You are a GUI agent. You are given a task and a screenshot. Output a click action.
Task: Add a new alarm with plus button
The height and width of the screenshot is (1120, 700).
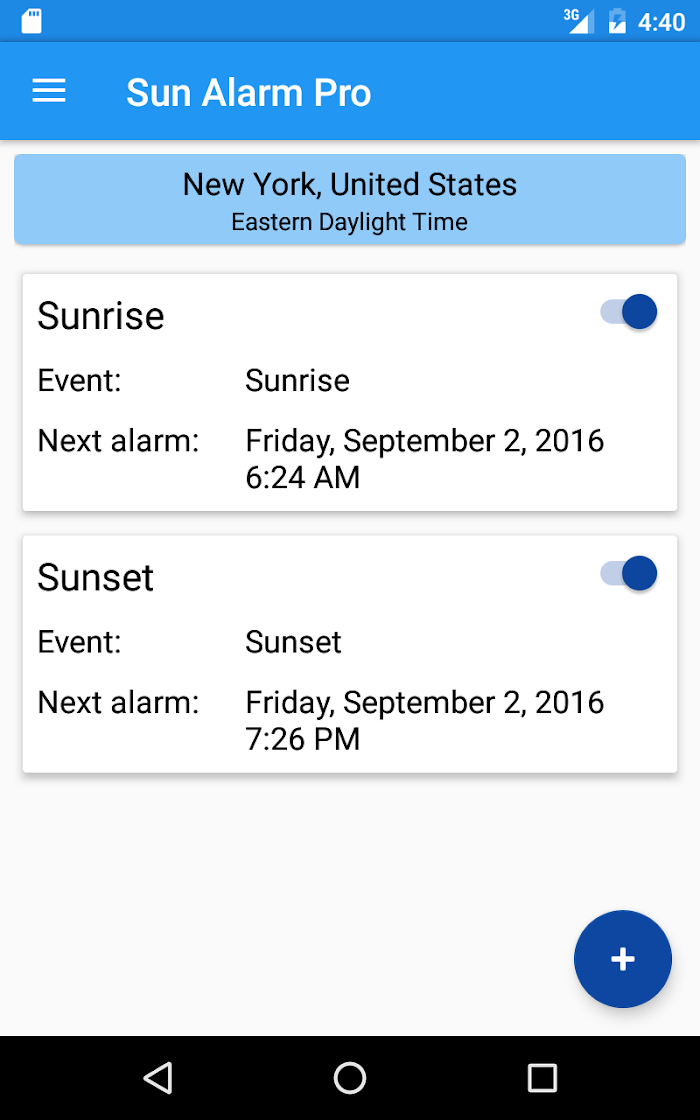pyautogui.click(x=623, y=959)
